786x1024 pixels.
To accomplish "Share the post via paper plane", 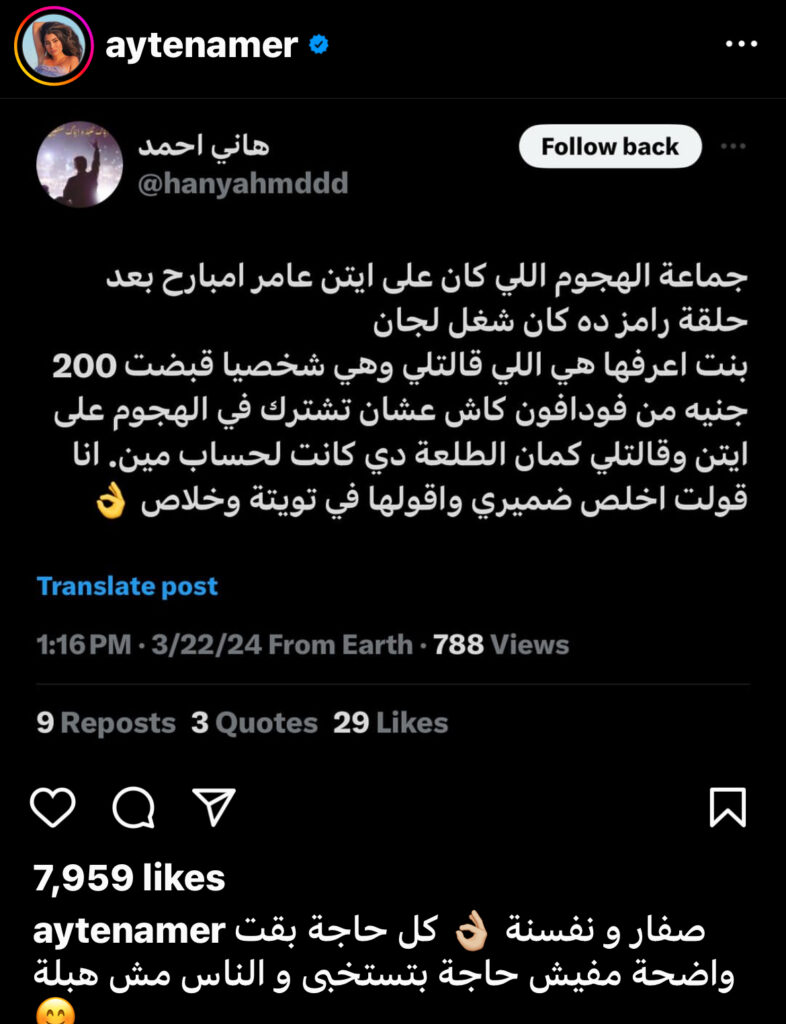I will click(213, 806).
